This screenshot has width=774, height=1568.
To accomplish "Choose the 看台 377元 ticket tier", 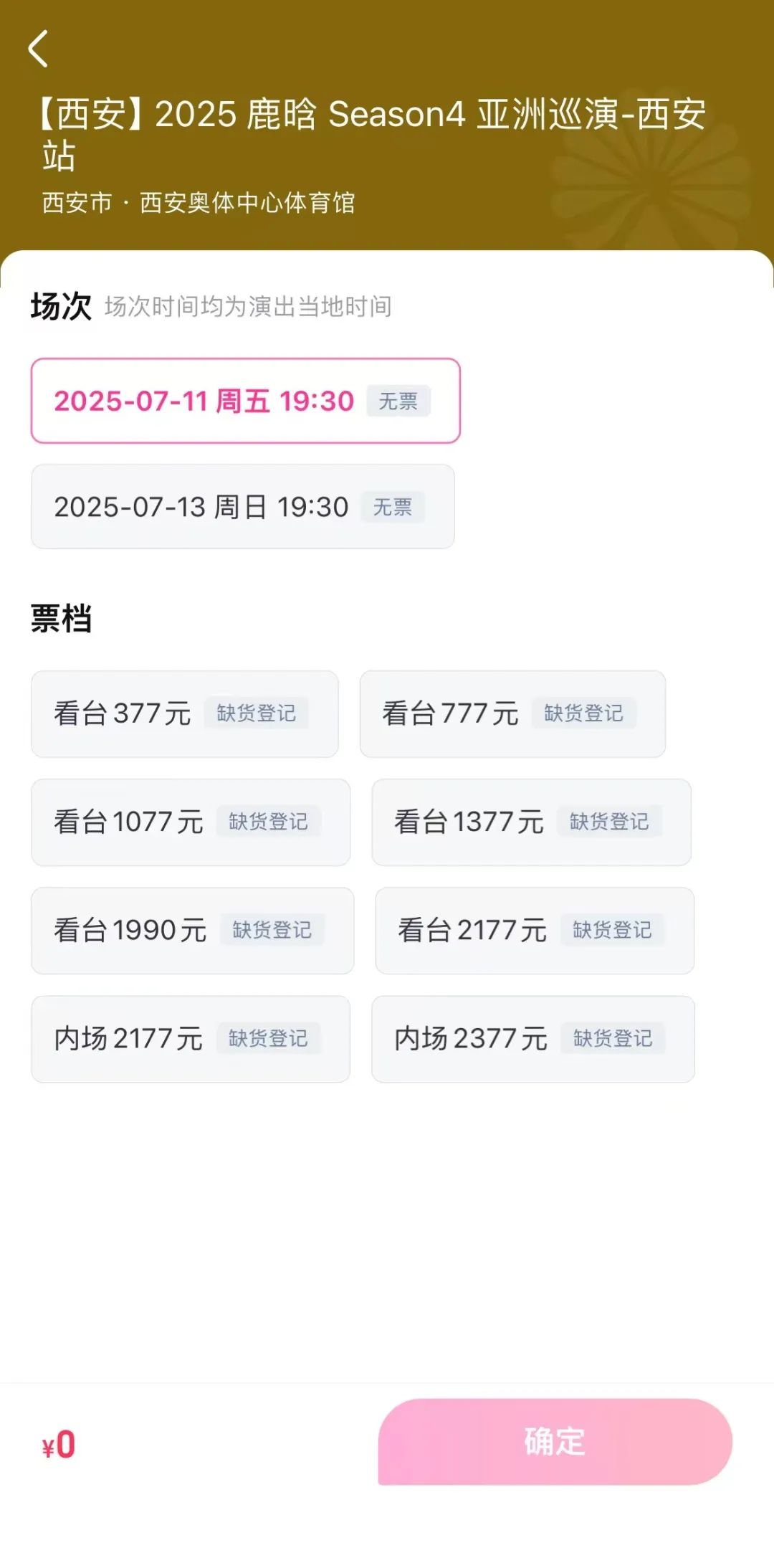I will click(185, 714).
